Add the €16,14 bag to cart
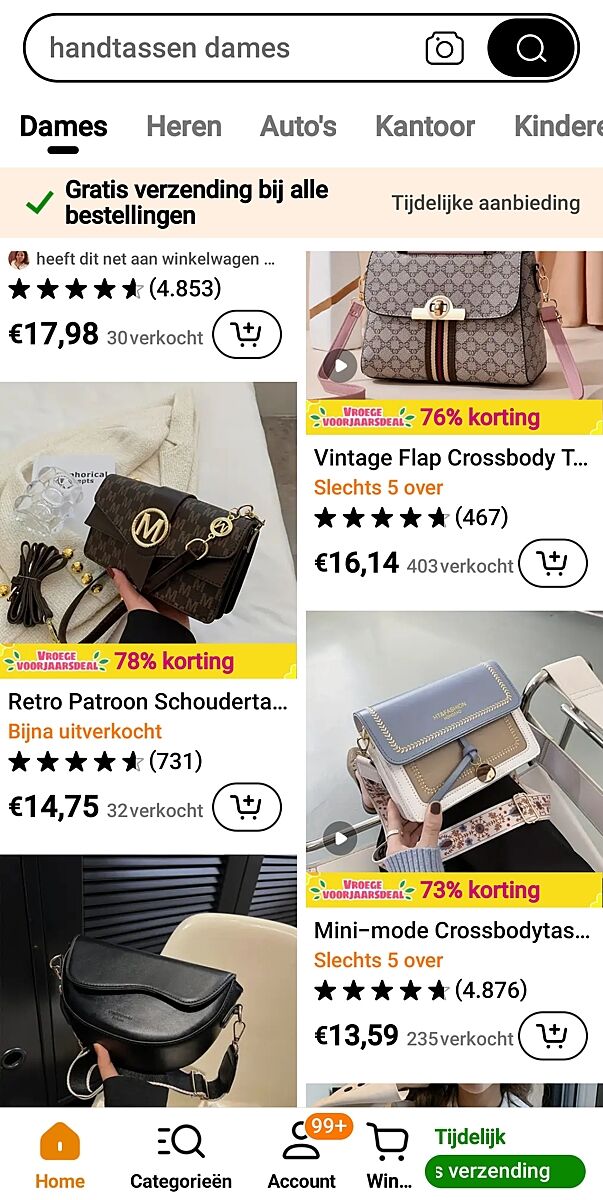This screenshot has width=603, height=1200. coord(553,563)
